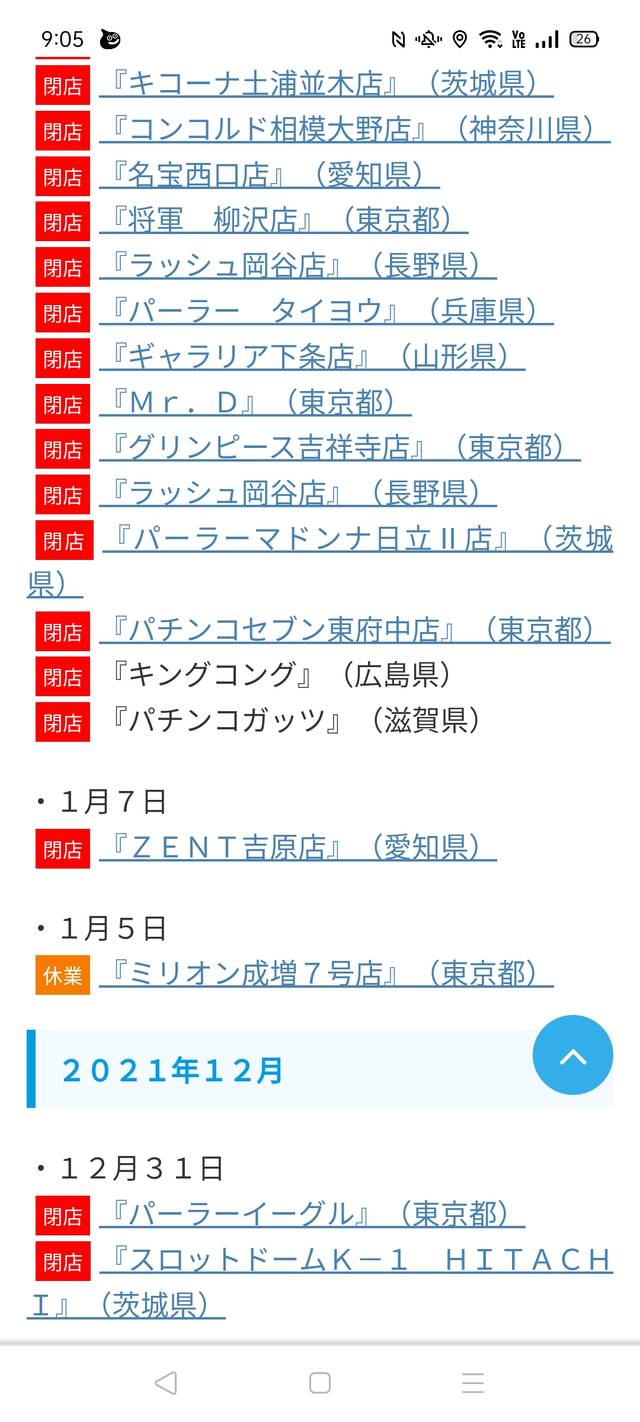Open the パチンコセブン東府中店 link
Image resolution: width=640 pixels, height=1422 pixels.
[x=355, y=630]
